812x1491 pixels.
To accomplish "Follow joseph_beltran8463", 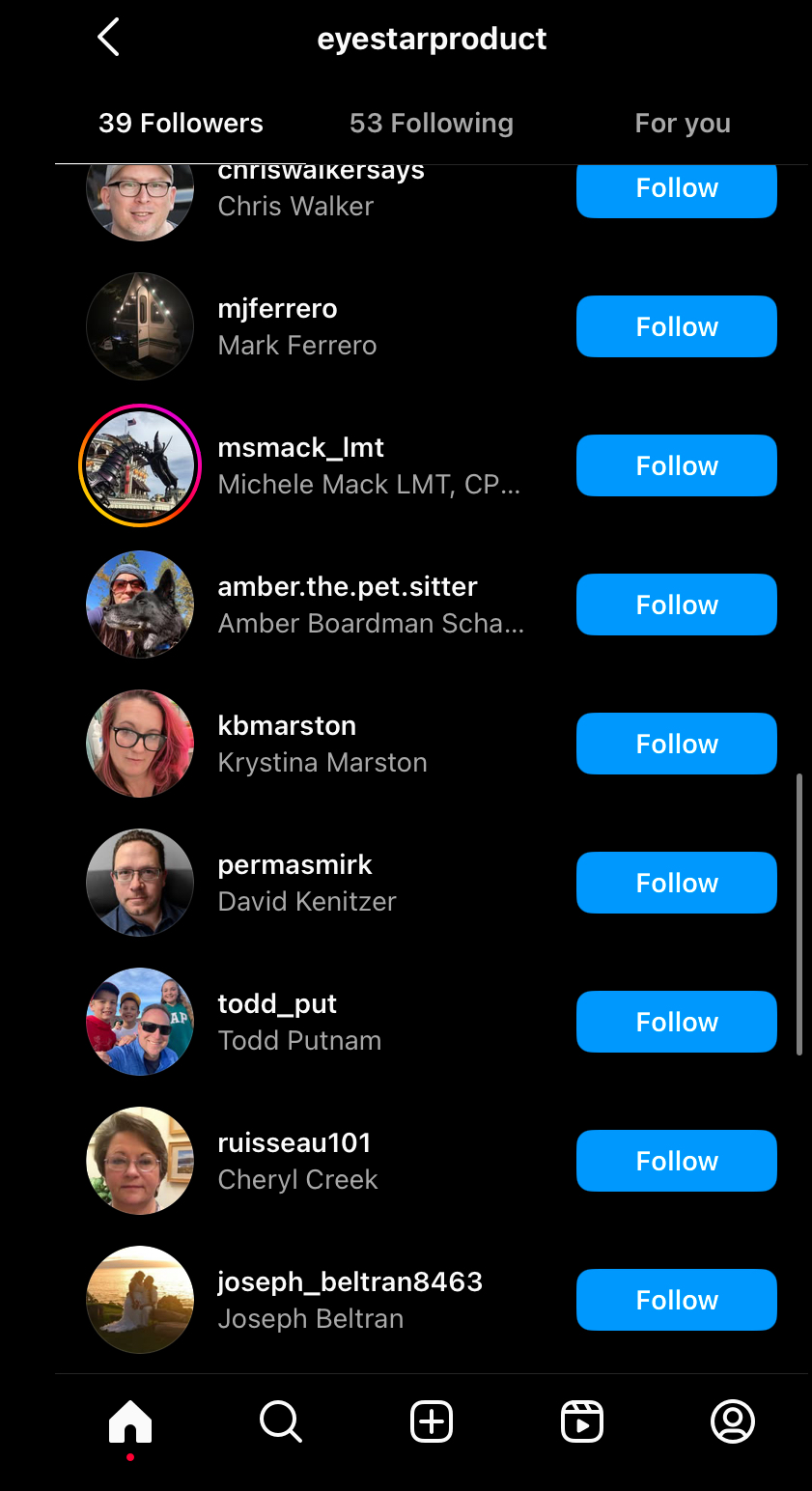I will tap(677, 1300).
